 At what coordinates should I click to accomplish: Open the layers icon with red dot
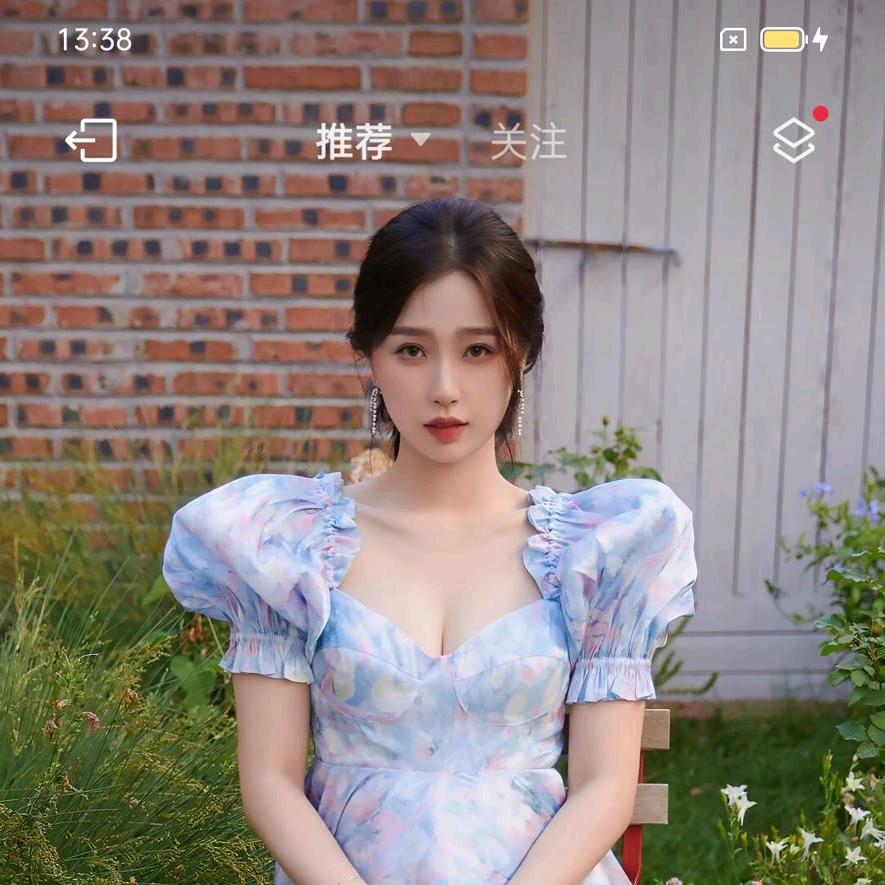[794, 141]
